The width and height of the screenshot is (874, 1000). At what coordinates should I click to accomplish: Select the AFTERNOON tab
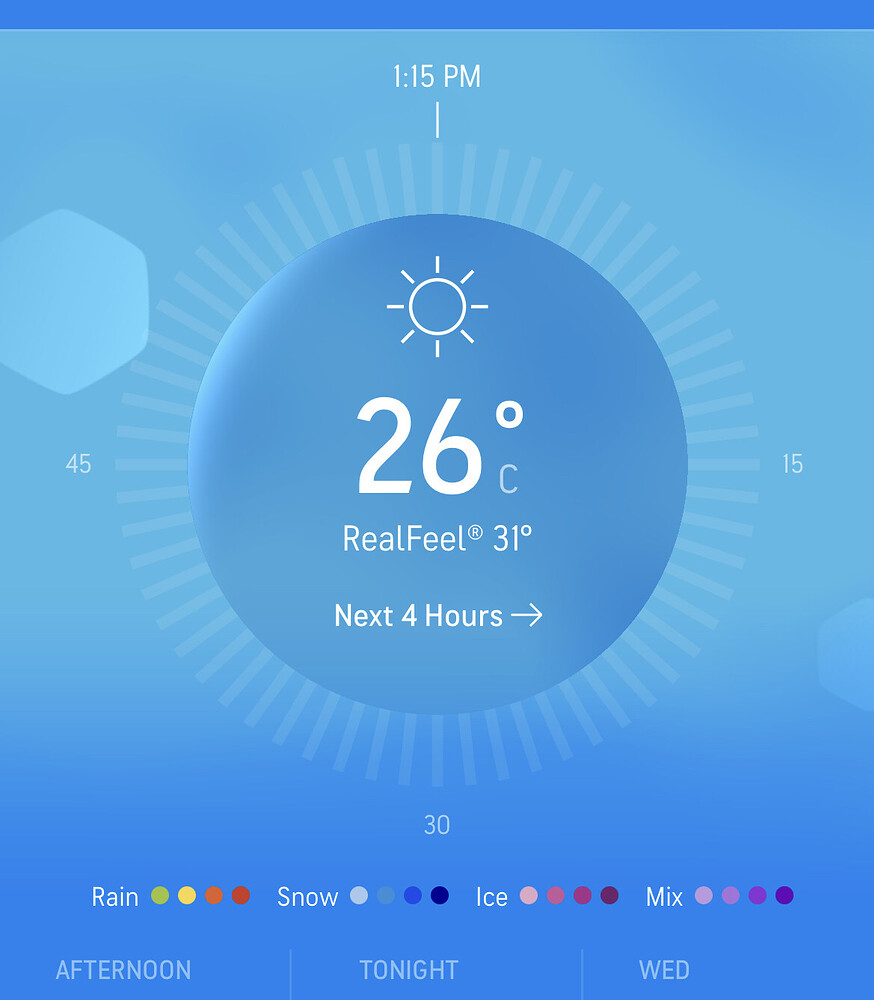click(x=123, y=970)
